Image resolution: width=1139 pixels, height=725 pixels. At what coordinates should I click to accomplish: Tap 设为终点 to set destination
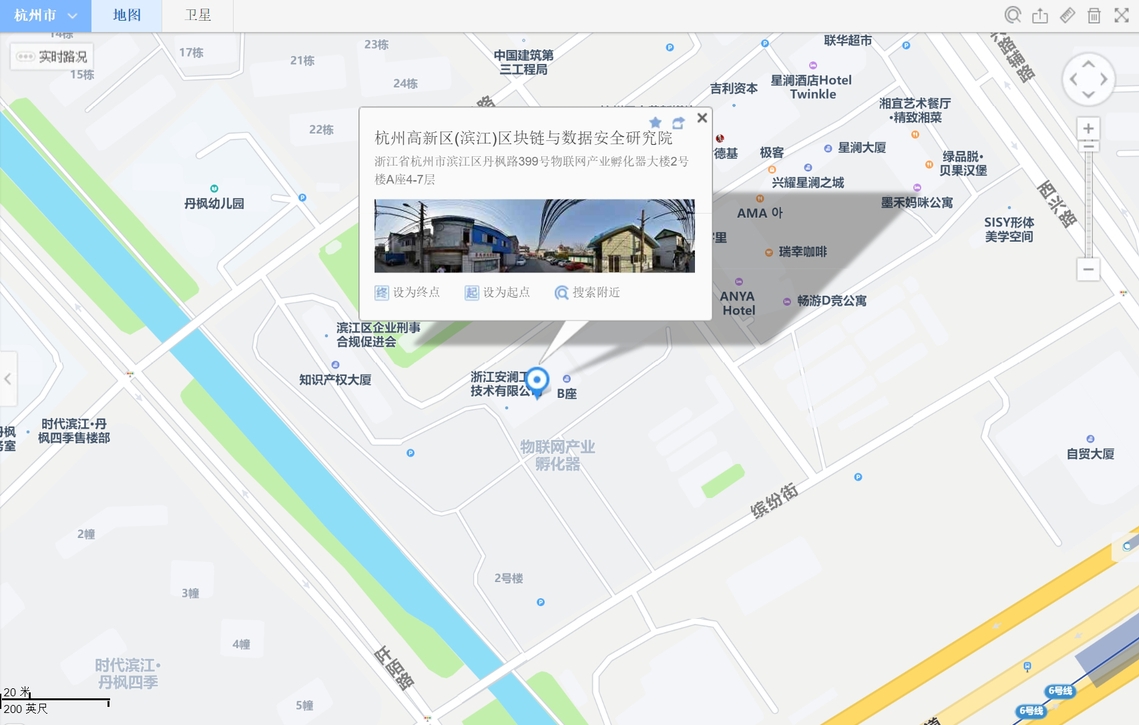pyautogui.click(x=407, y=292)
